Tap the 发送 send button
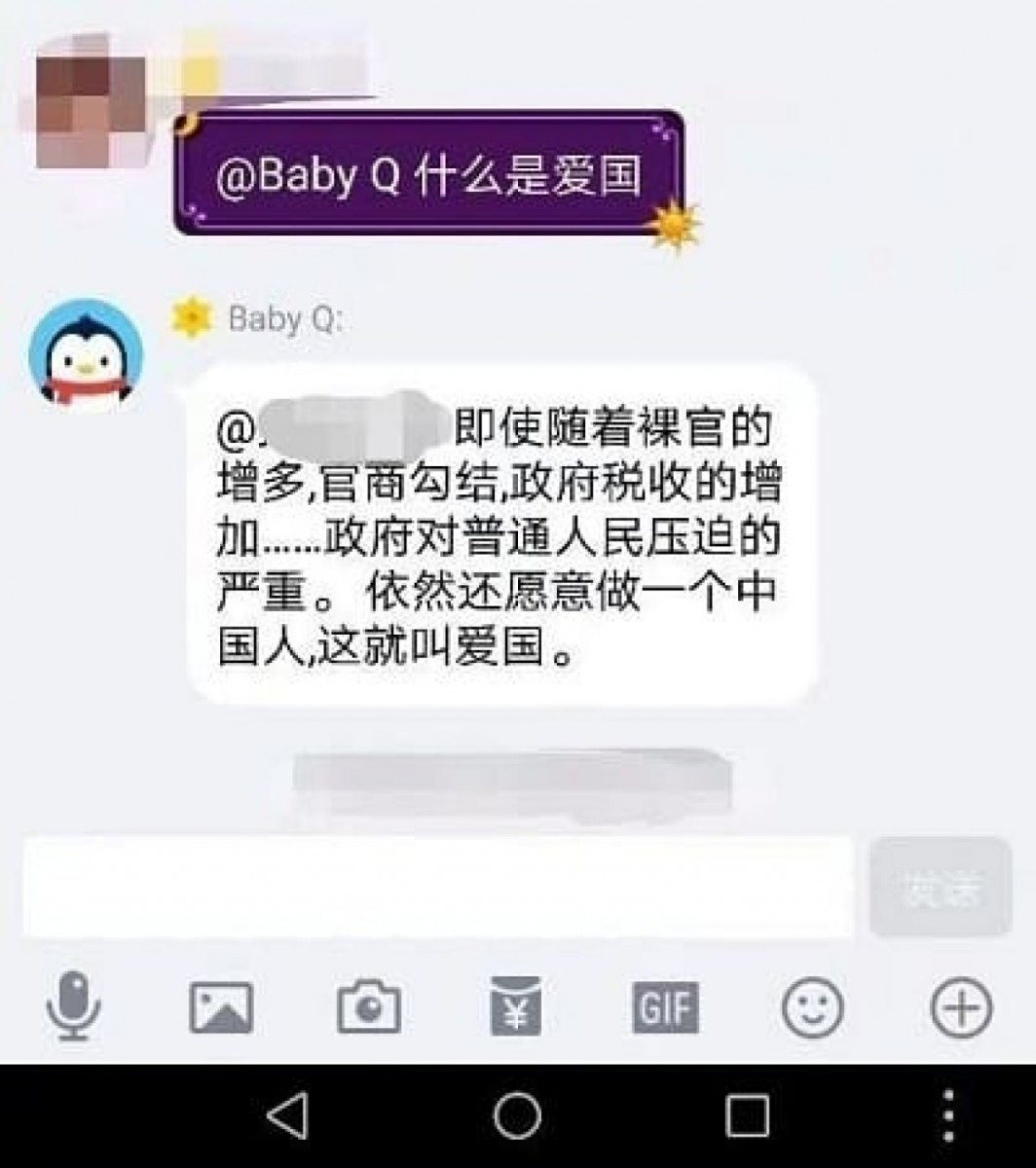The image size is (1036, 1168). click(x=940, y=888)
